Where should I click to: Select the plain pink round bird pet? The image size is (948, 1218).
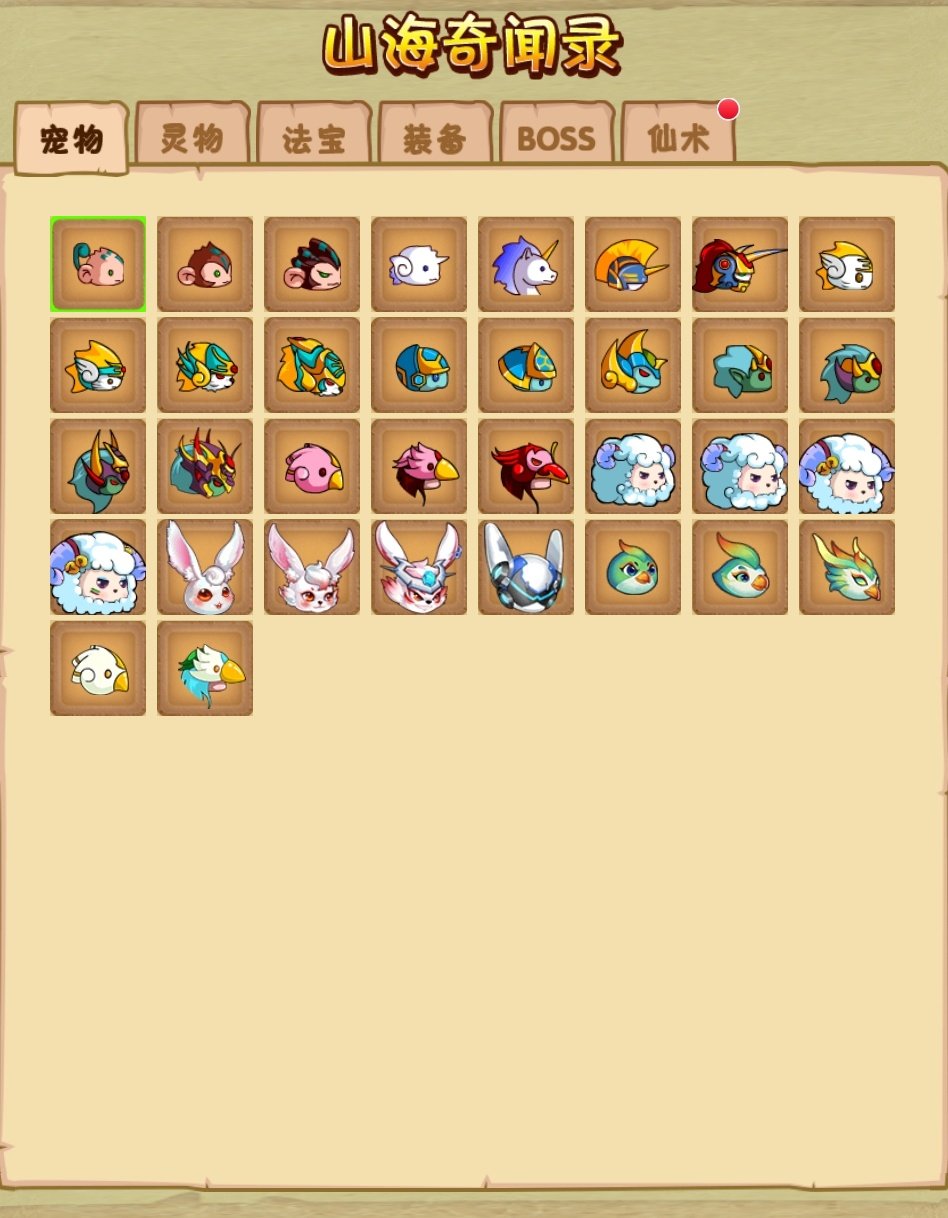pos(312,466)
